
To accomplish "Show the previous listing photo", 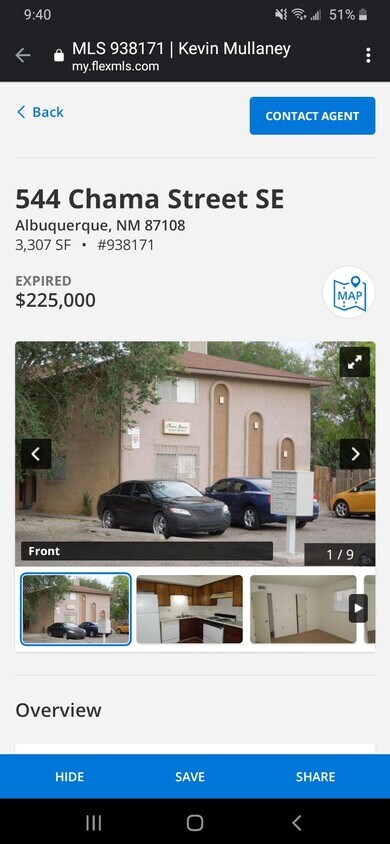I will pyautogui.click(x=36, y=454).
